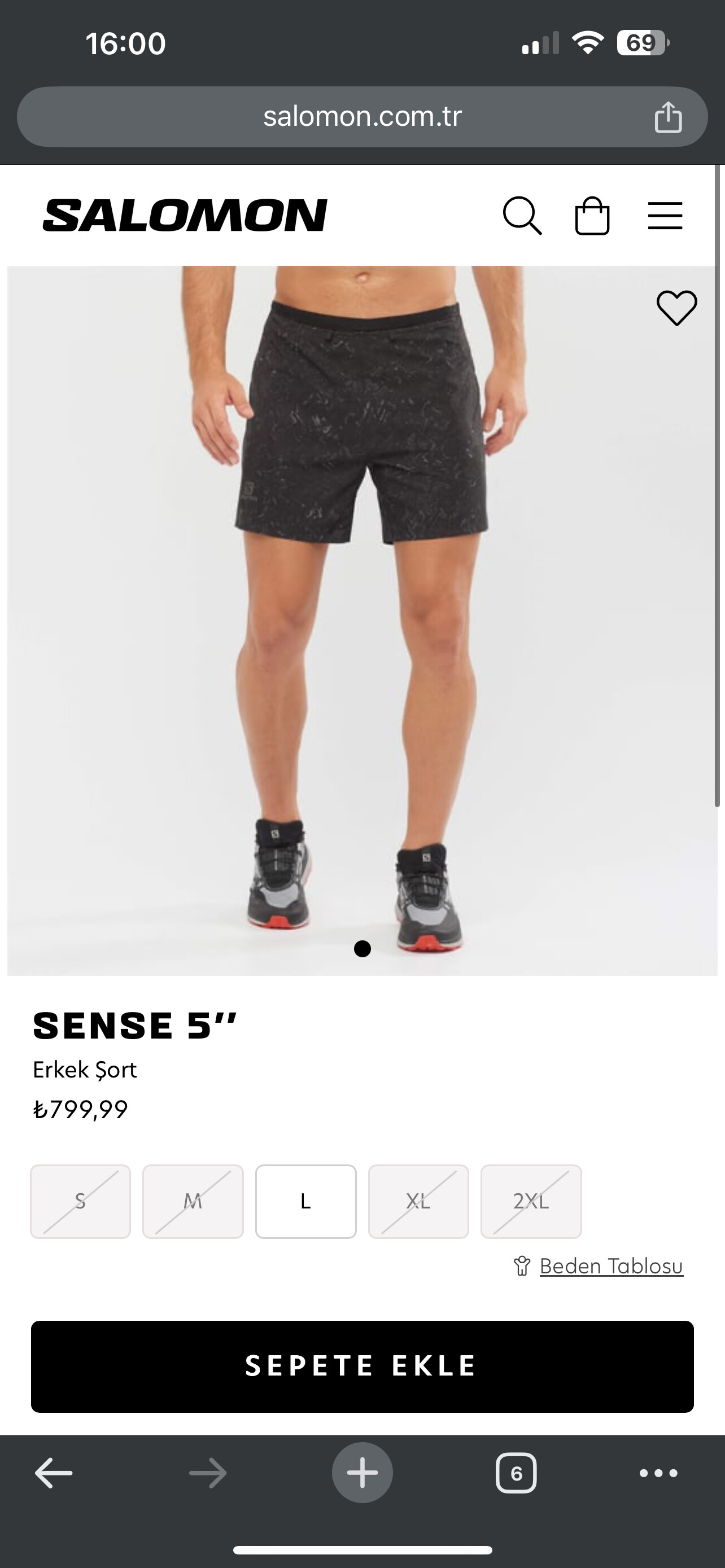Open the Beden Tablosu size chart
The width and height of the screenshot is (725, 1568).
click(610, 1266)
